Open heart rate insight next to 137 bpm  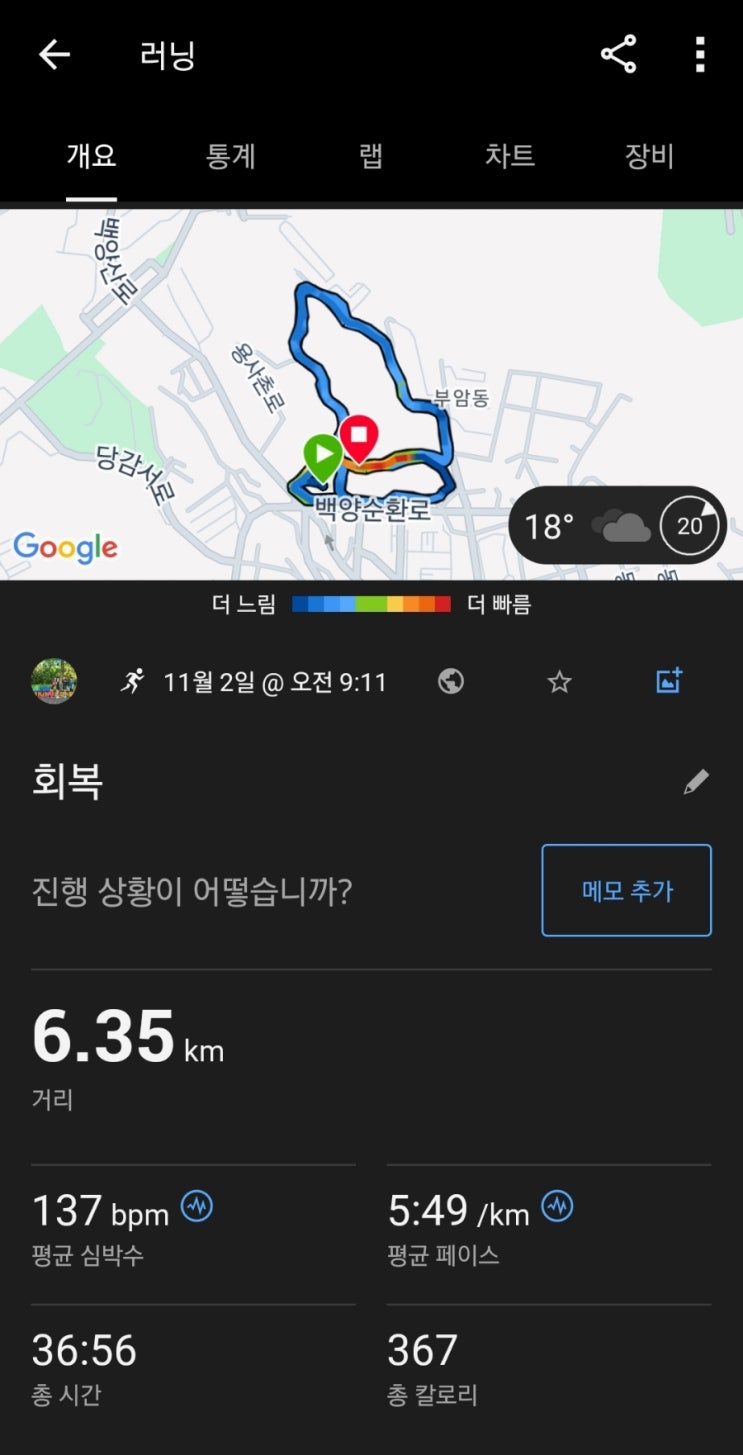point(197,1207)
